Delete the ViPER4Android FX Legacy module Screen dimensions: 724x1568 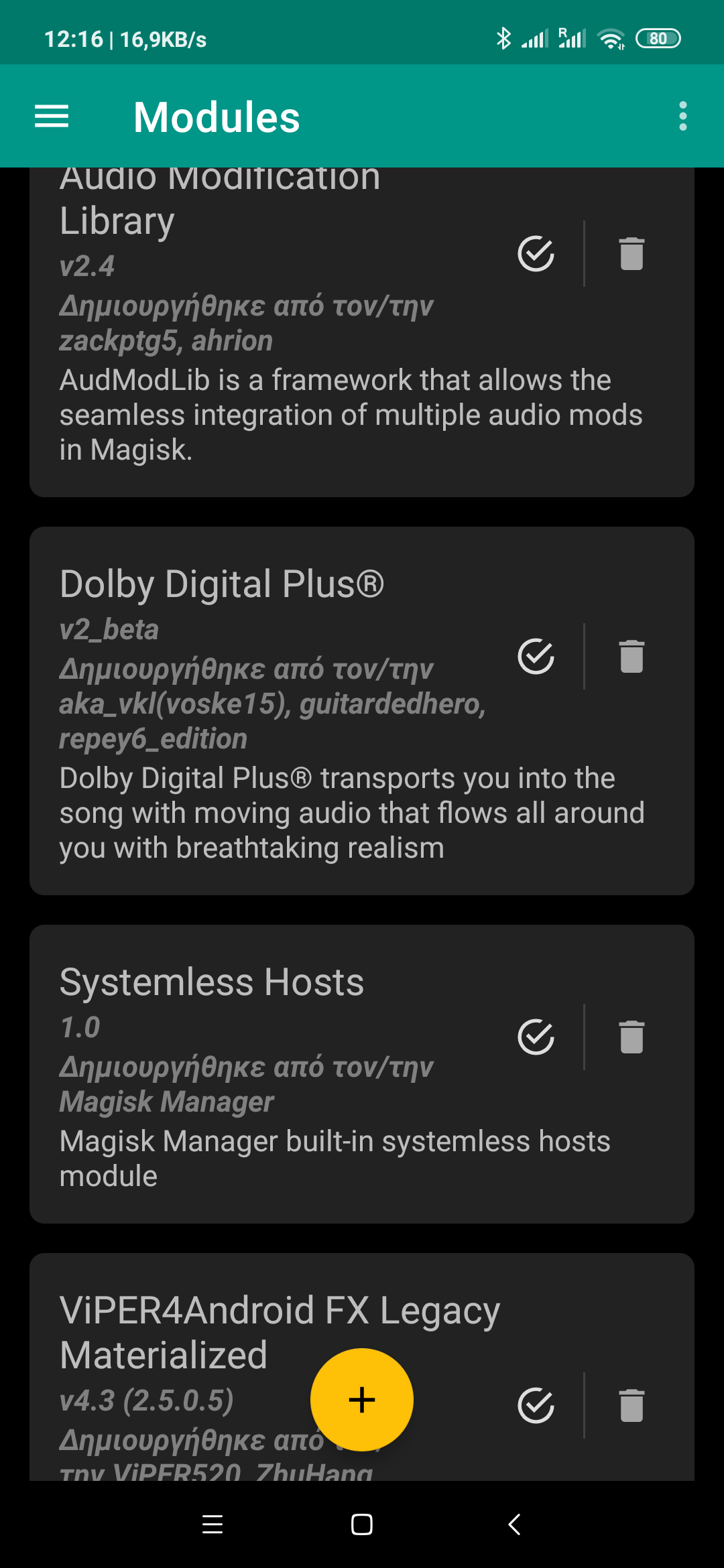tap(631, 1405)
